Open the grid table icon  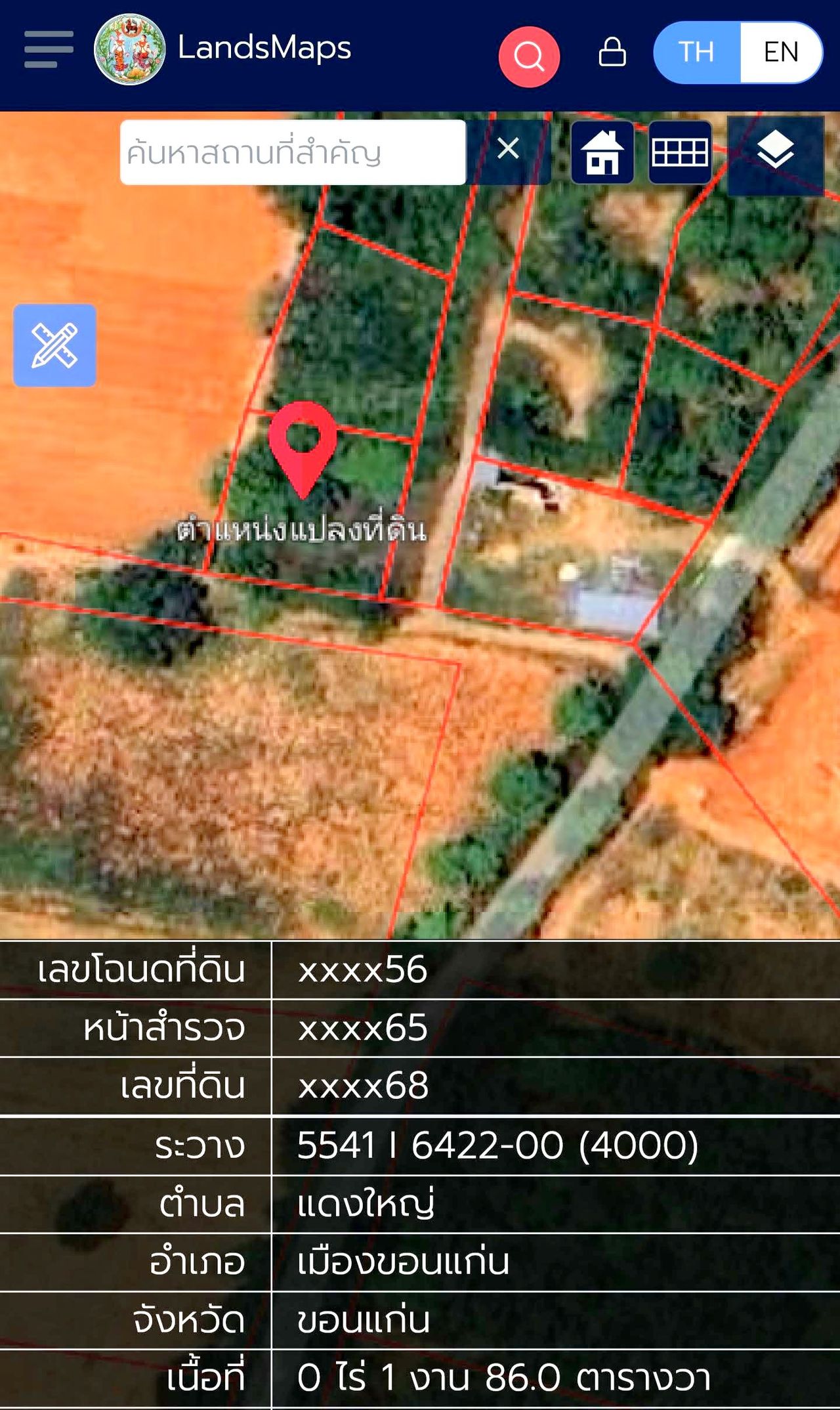coord(680,152)
